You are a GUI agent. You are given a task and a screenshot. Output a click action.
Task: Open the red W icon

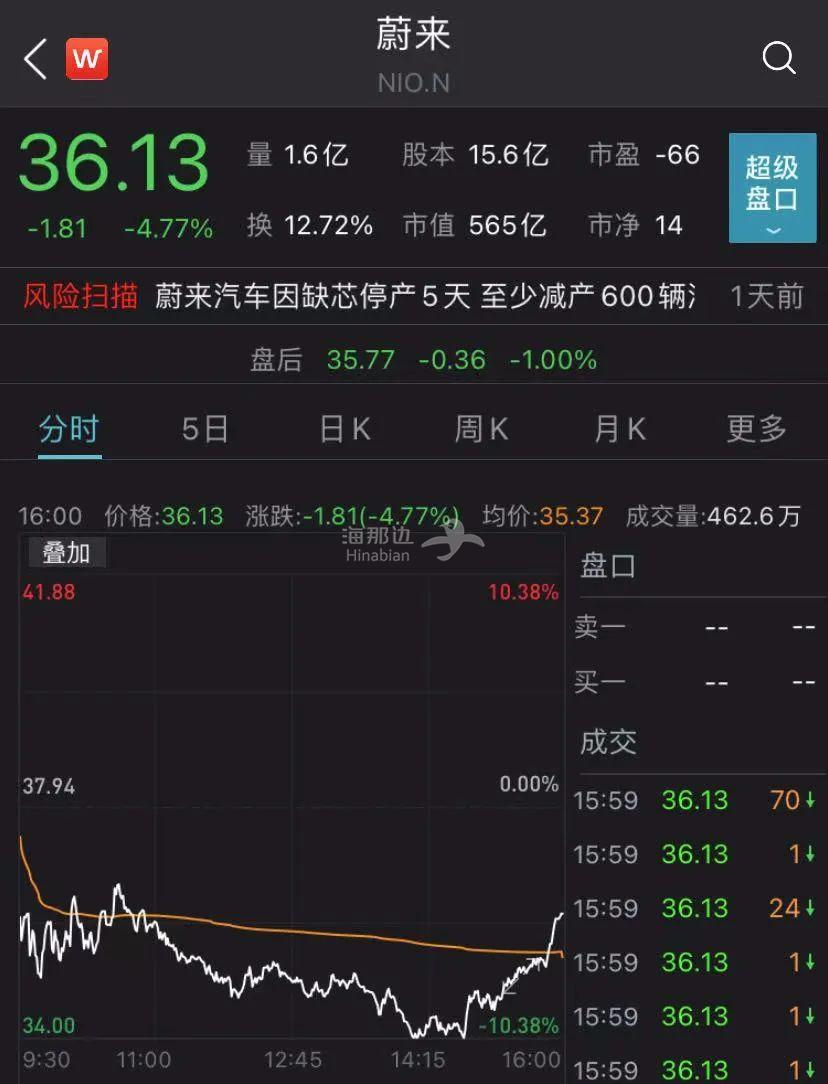[87, 59]
